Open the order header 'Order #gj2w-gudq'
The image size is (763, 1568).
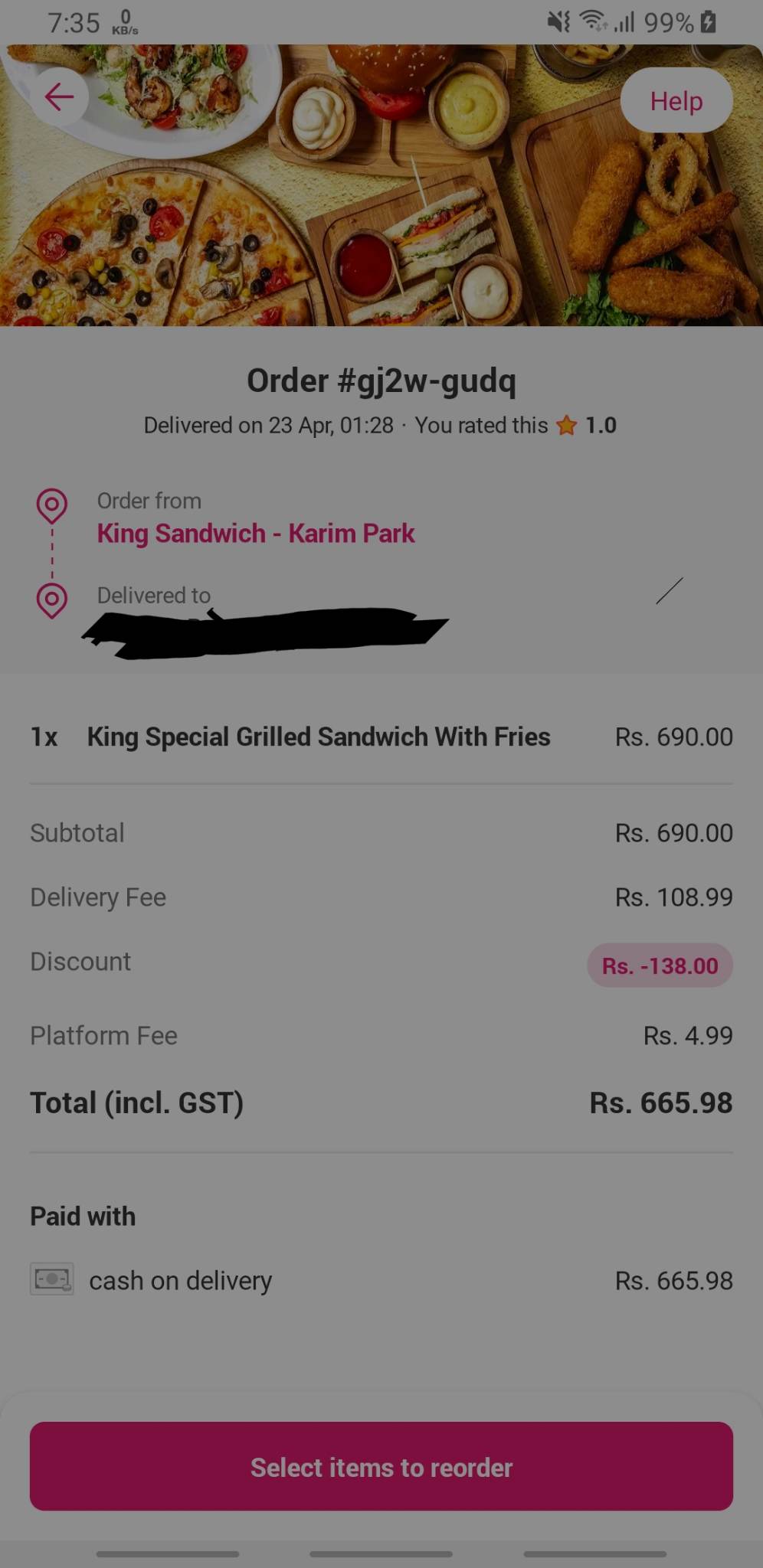coord(381,380)
